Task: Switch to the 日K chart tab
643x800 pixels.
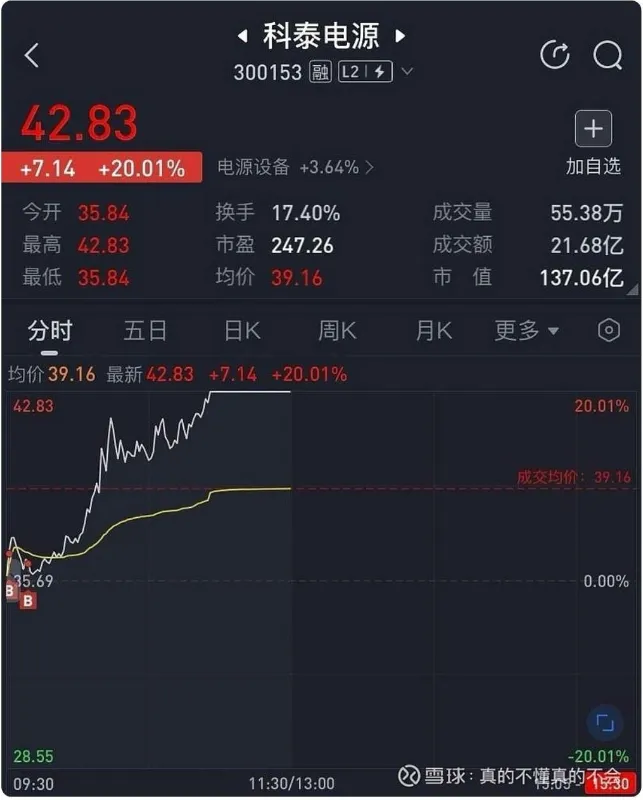Action: click(242, 331)
